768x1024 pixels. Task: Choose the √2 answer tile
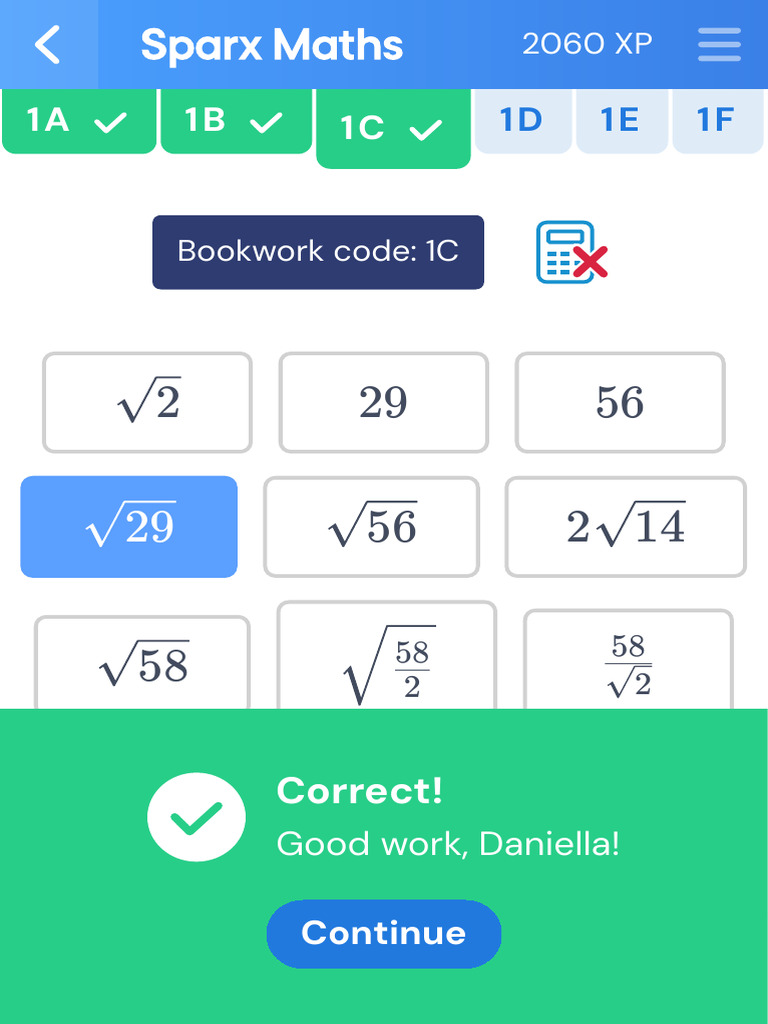point(148,402)
